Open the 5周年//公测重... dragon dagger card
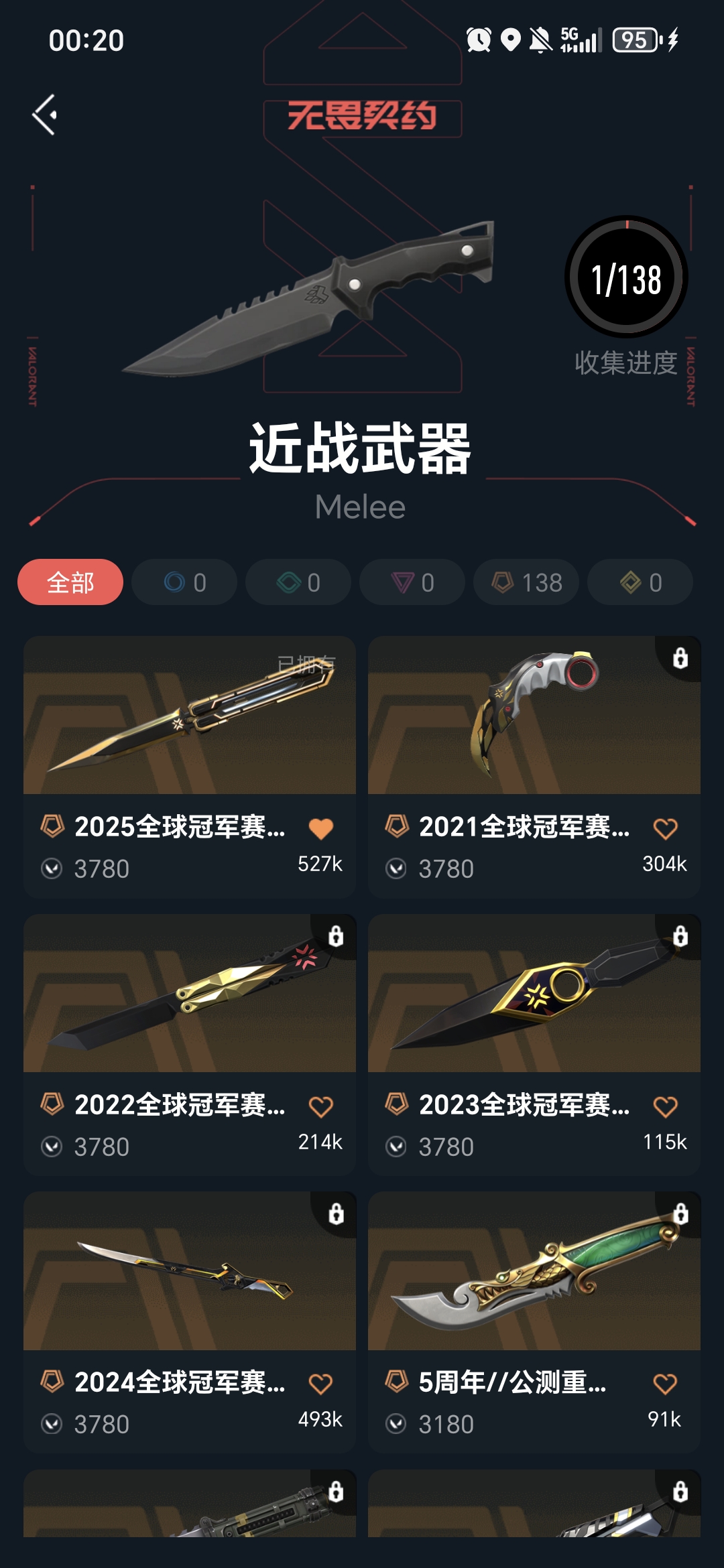Viewport: 724px width, 1568px height. [534, 1322]
